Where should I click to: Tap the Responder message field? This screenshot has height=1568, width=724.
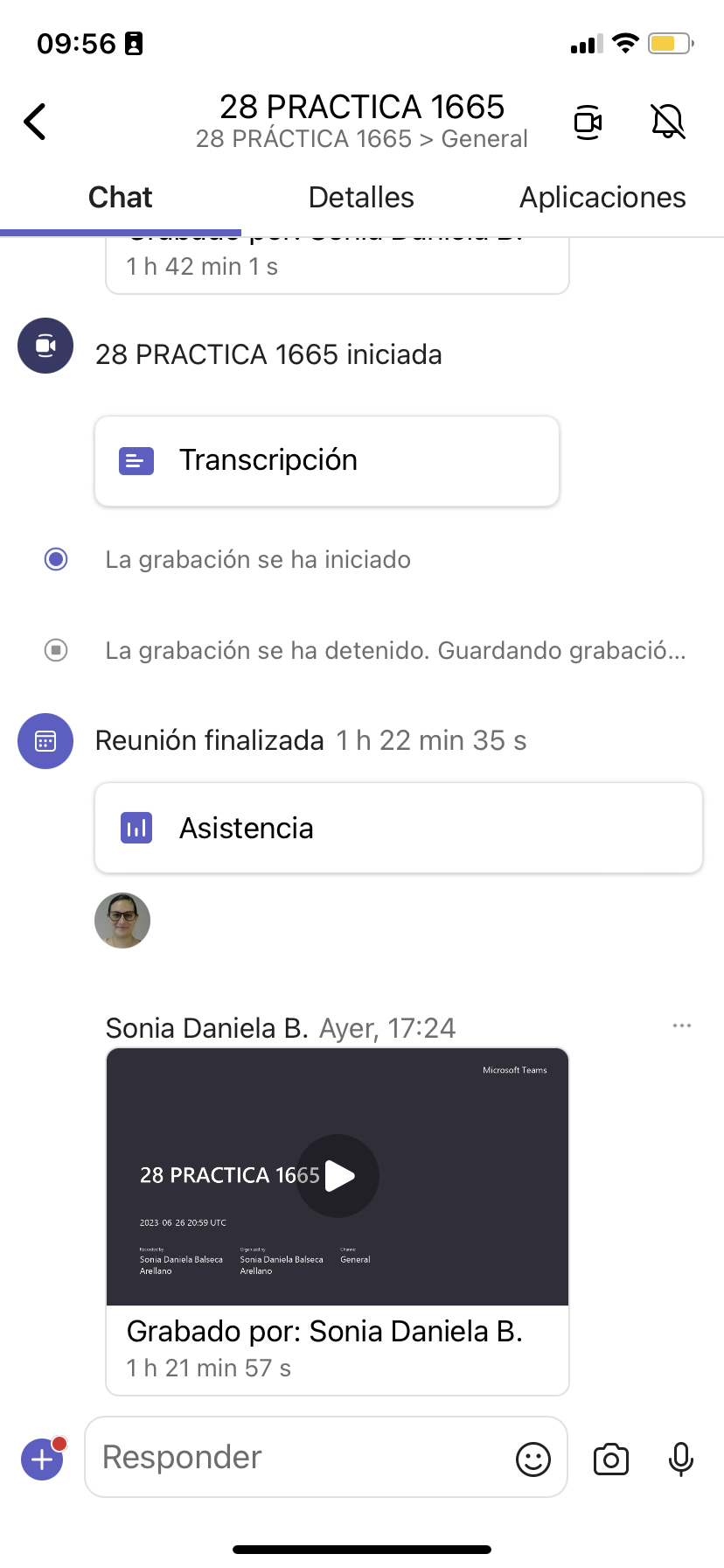[x=297, y=1457]
